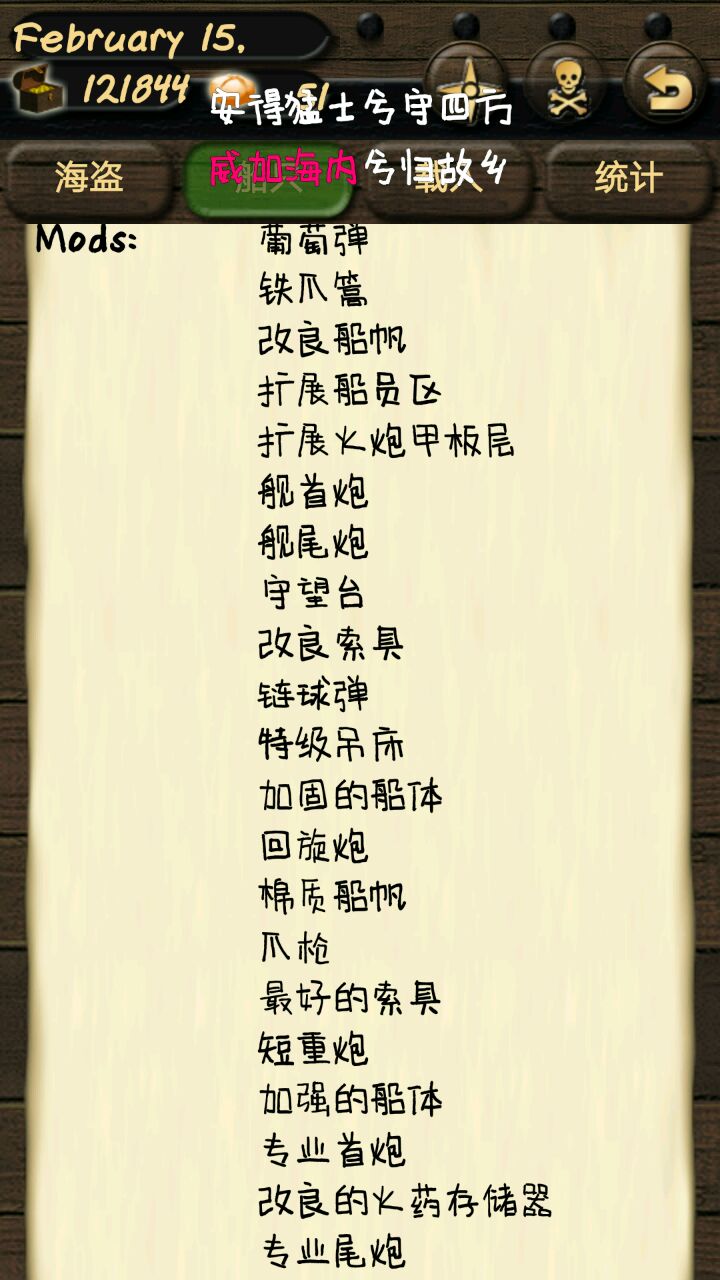Image resolution: width=720 pixels, height=1280 pixels.
Task: Open the compass navigation icon
Action: point(465,80)
